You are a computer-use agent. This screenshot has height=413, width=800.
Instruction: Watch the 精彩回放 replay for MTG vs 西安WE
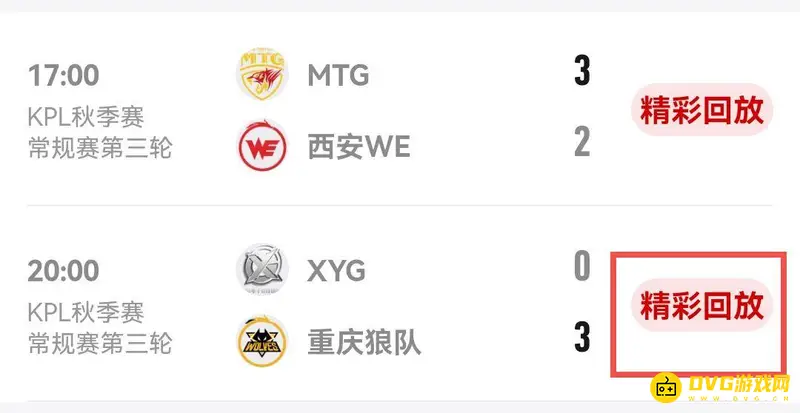click(701, 110)
